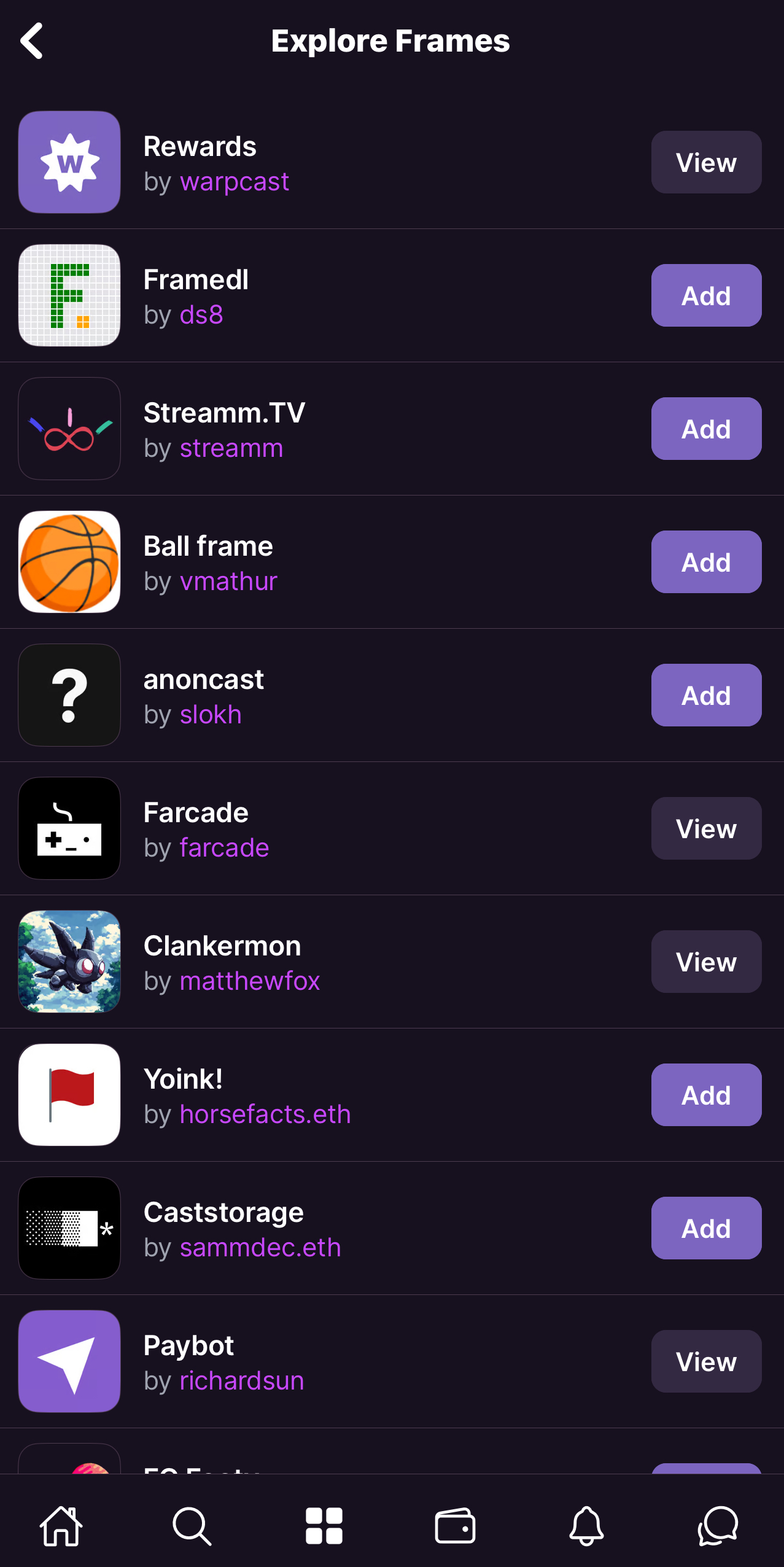The height and width of the screenshot is (1567, 784).
Task: Open the Streamm.TV infinity logo icon
Action: click(69, 428)
